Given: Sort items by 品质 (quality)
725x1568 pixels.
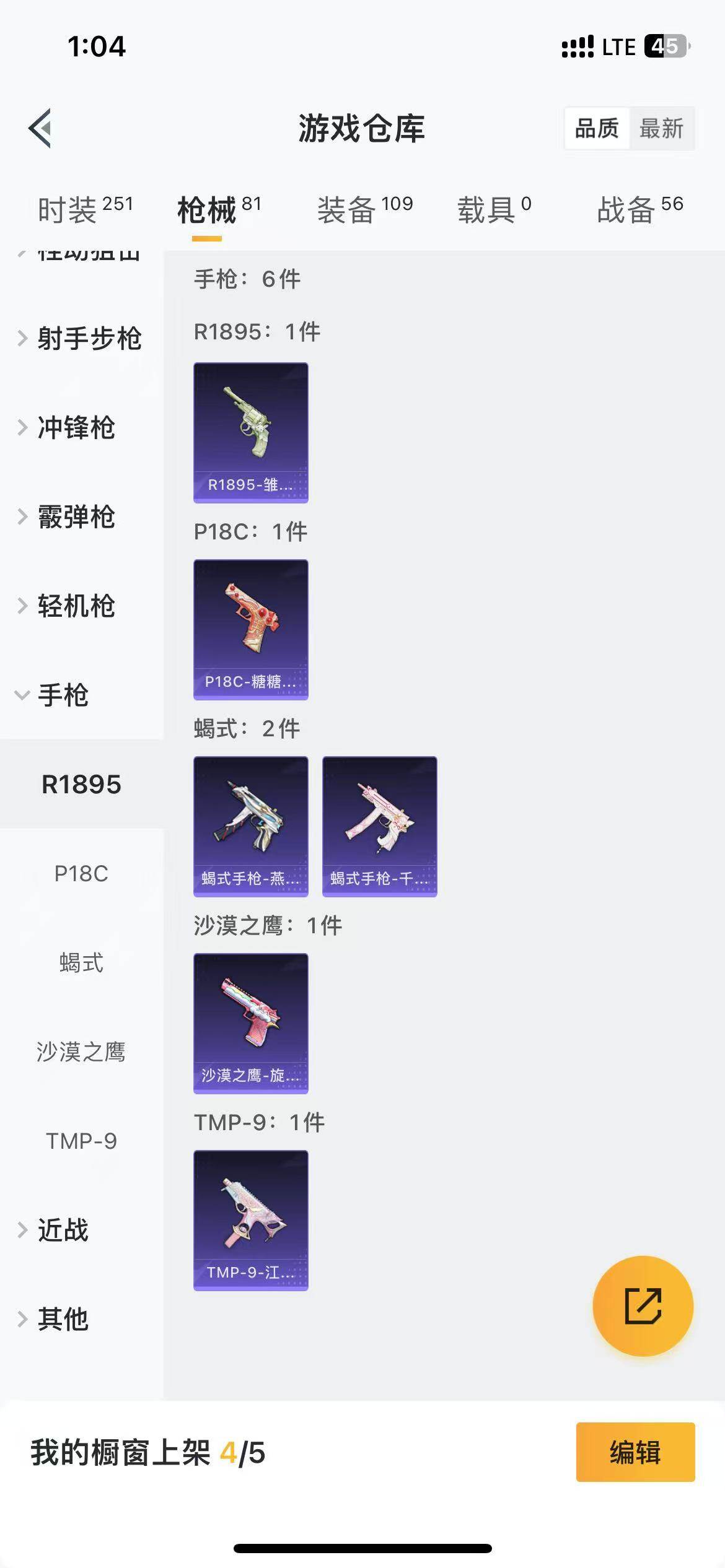Looking at the screenshot, I should (x=597, y=128).
